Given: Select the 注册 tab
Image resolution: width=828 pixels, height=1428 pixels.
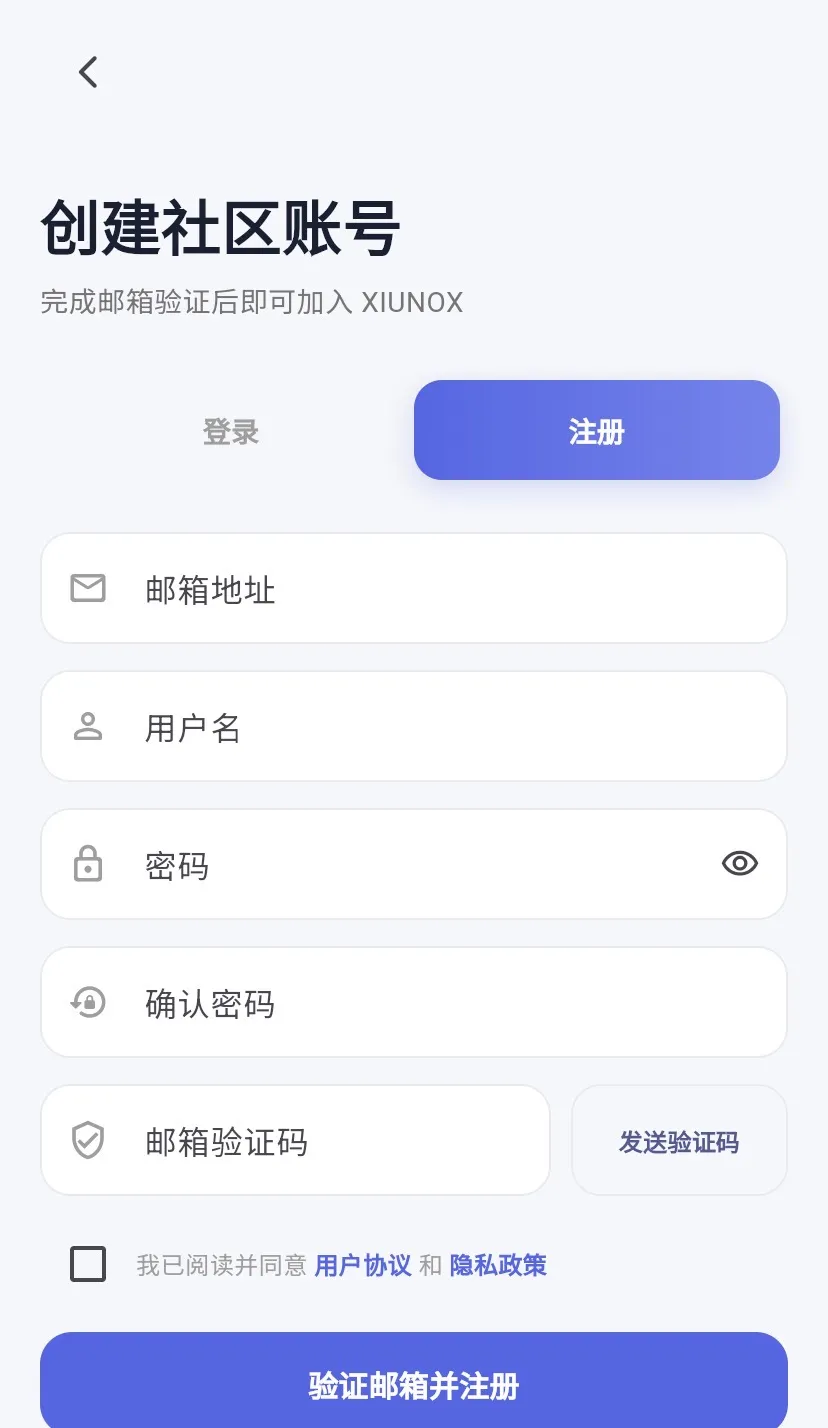Looking at the screenshot, I should pos(597,431).
